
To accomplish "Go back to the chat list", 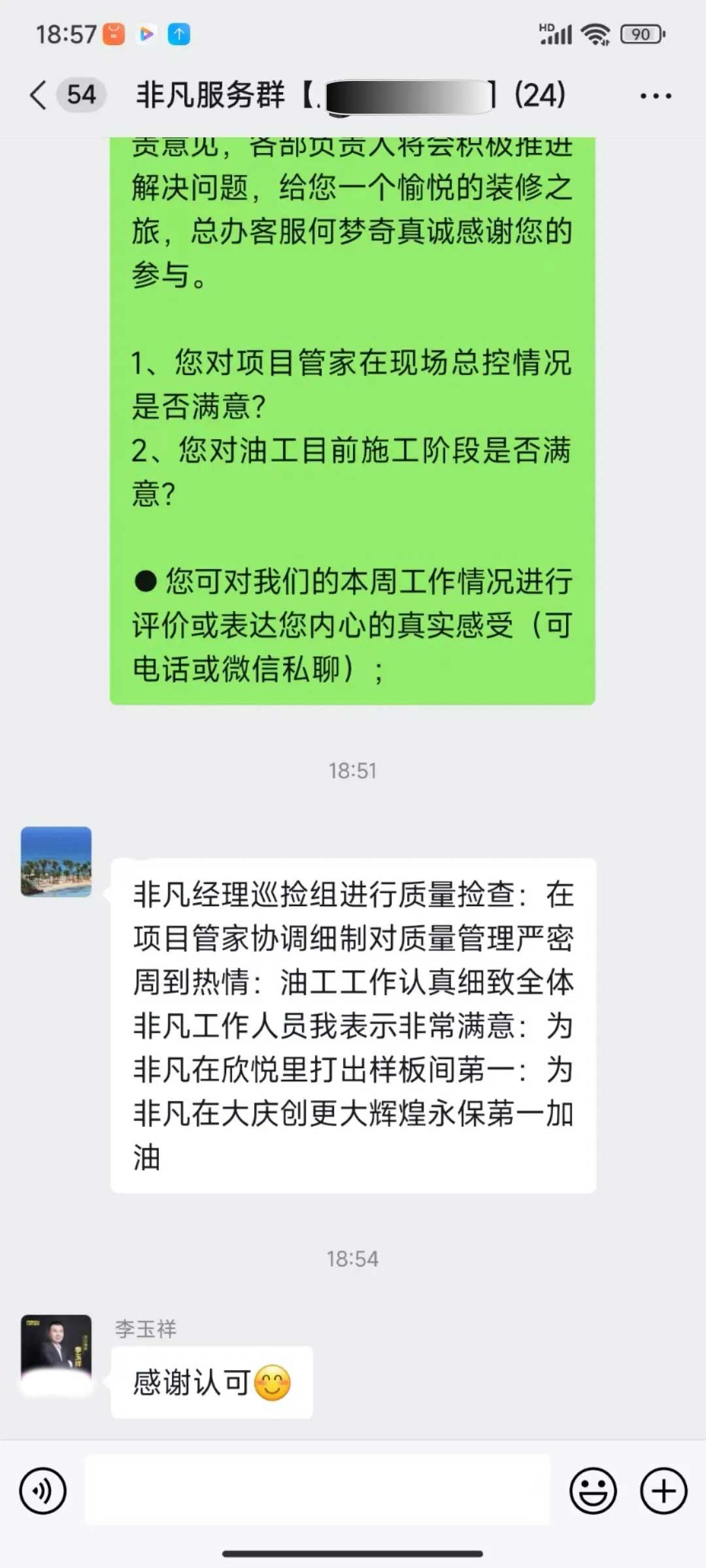I will coord(39,95).
